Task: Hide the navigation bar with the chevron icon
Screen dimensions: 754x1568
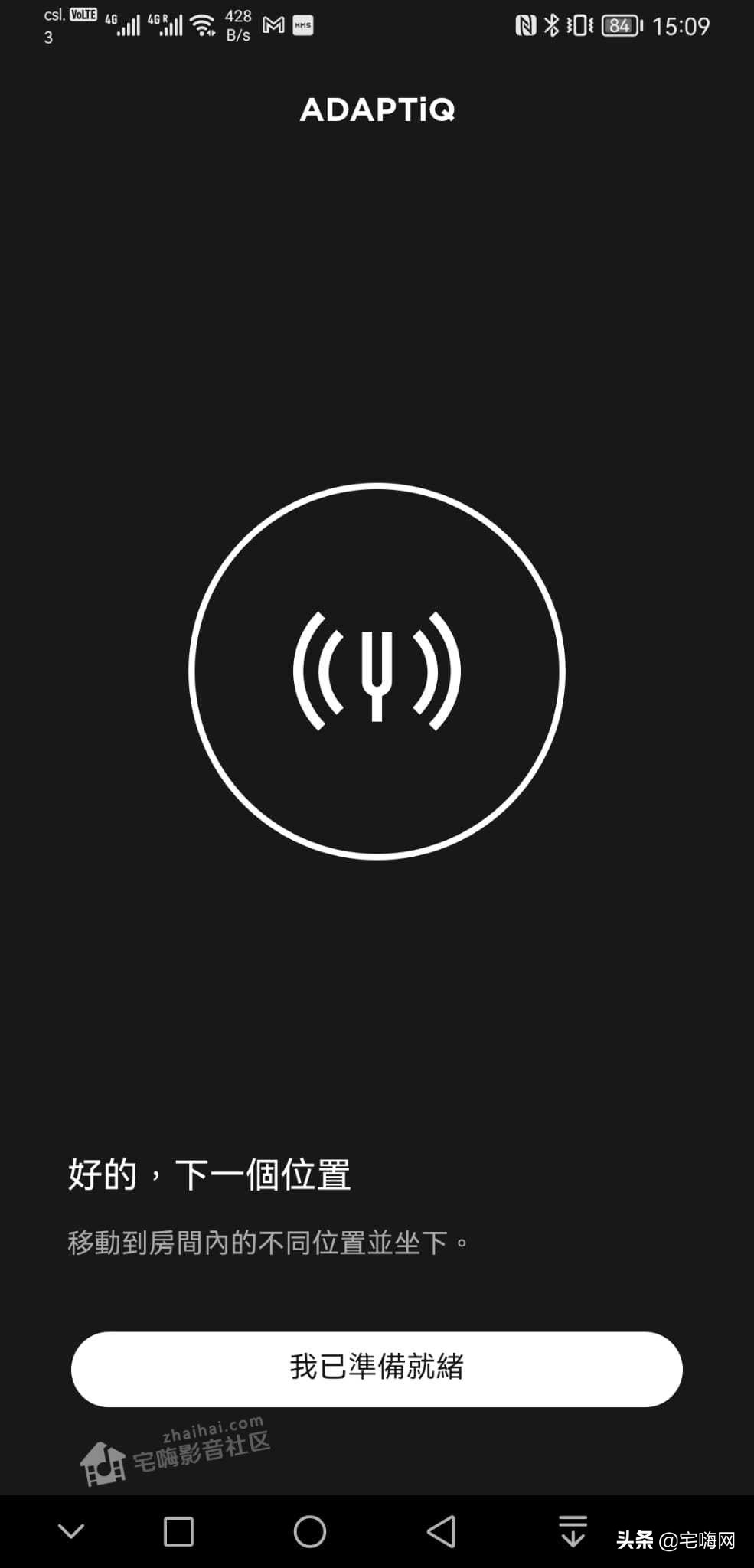Action: click(71, 1531)
